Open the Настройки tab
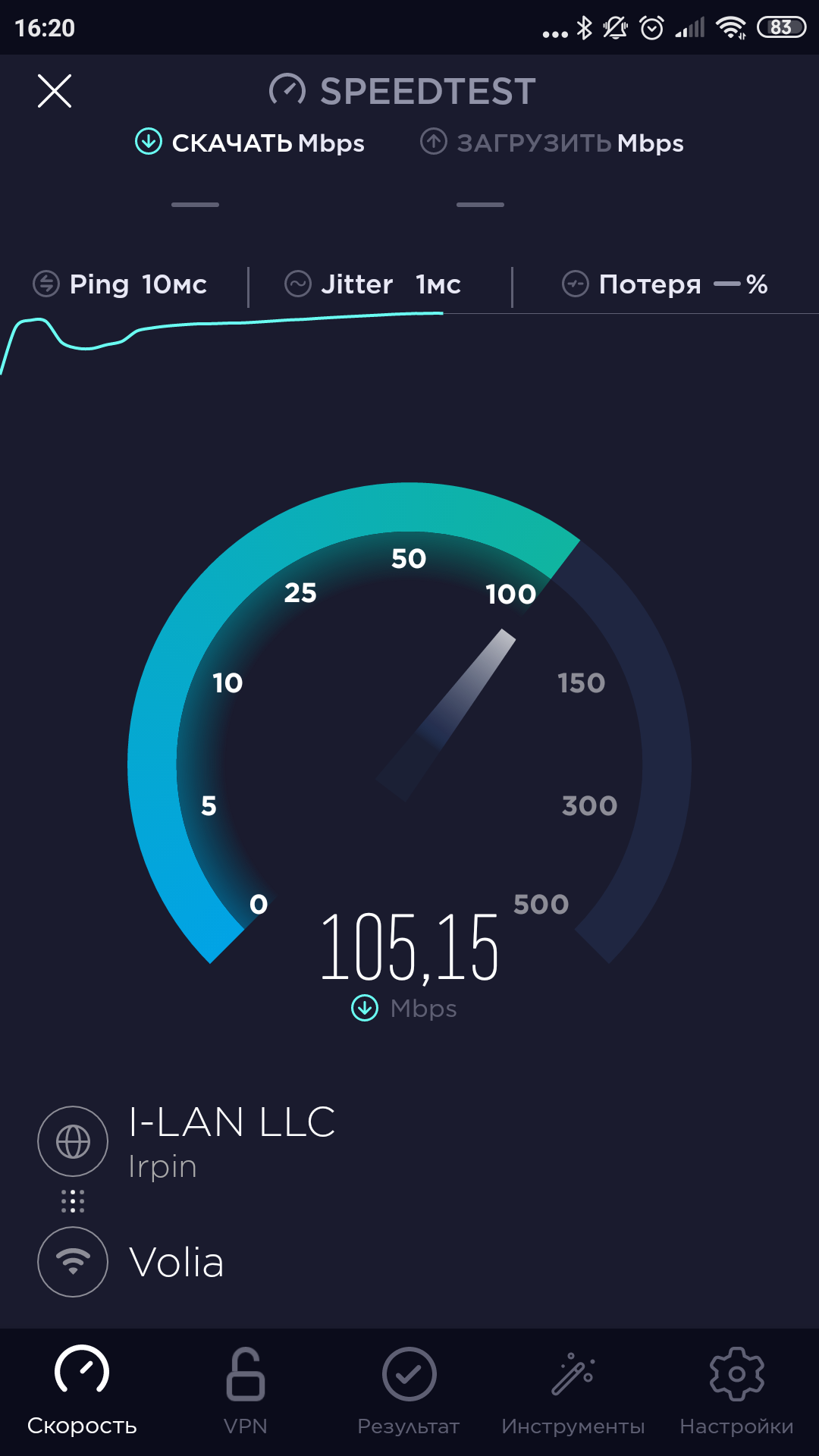The image size is (819, 1456). tap(737, 1392)
